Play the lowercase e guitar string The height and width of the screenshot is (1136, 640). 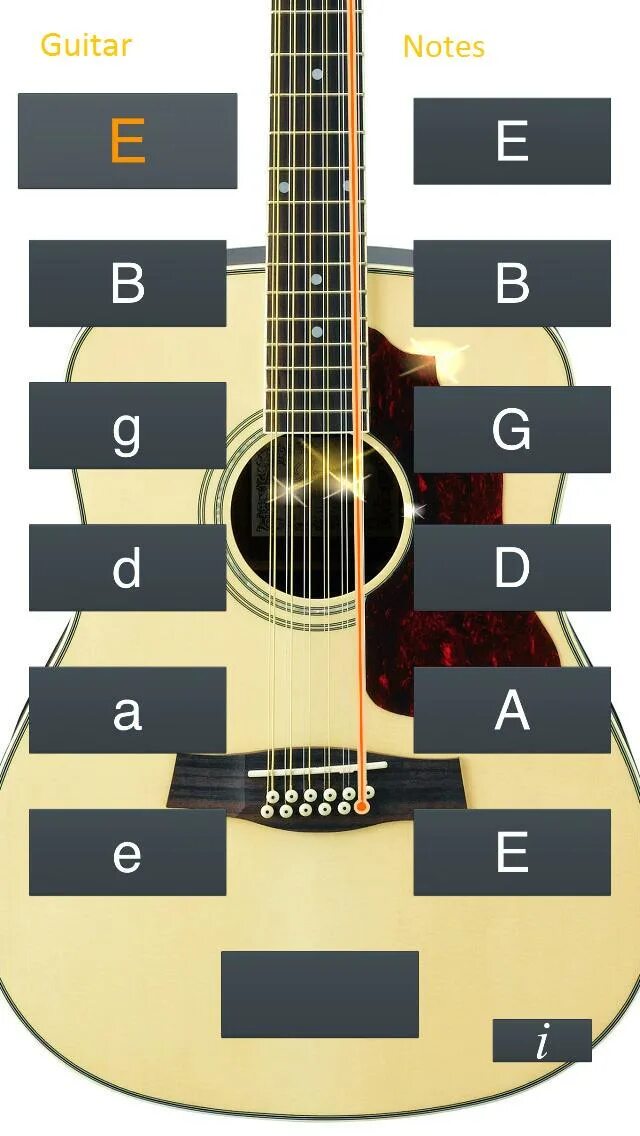[128, 852]
